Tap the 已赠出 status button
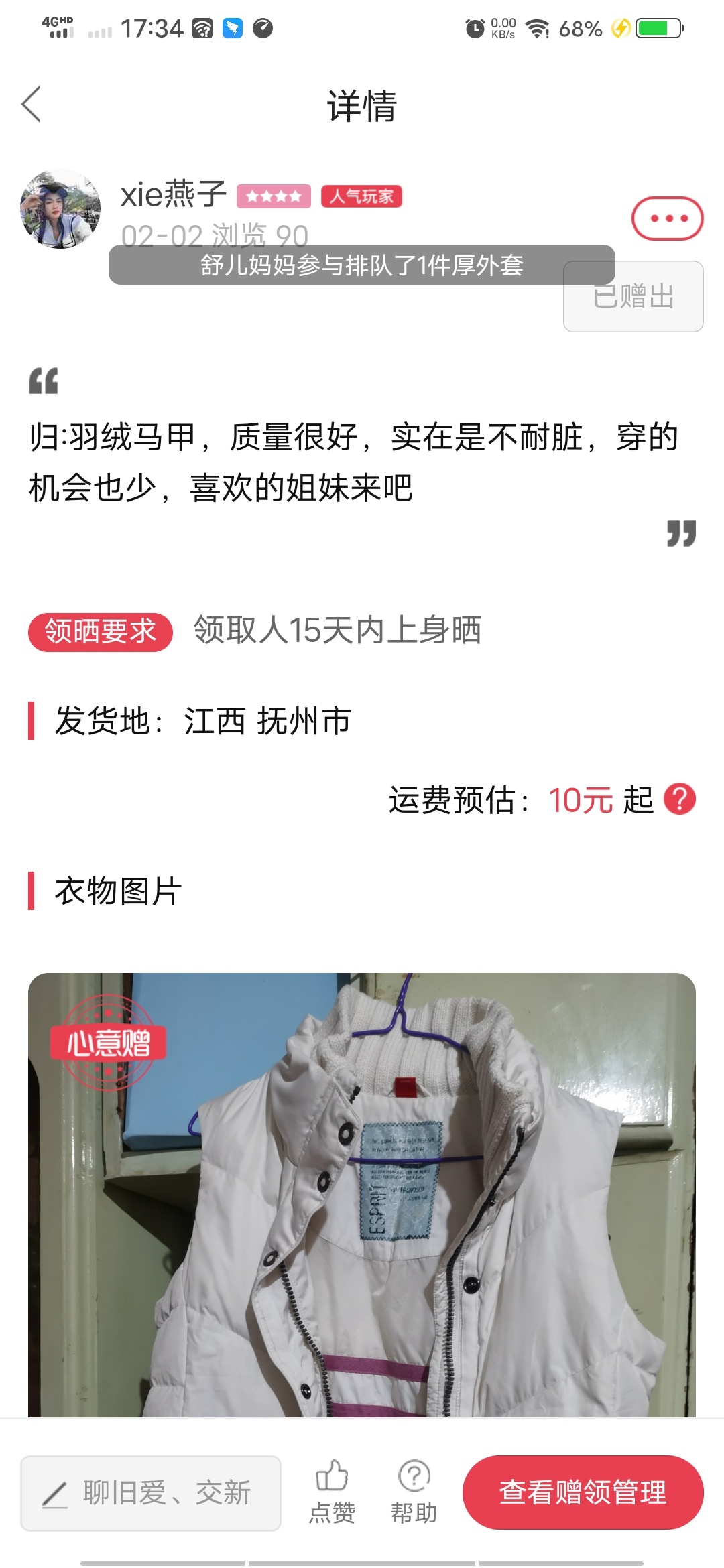This screenshot has height=1568, width=724. [633, 296]
